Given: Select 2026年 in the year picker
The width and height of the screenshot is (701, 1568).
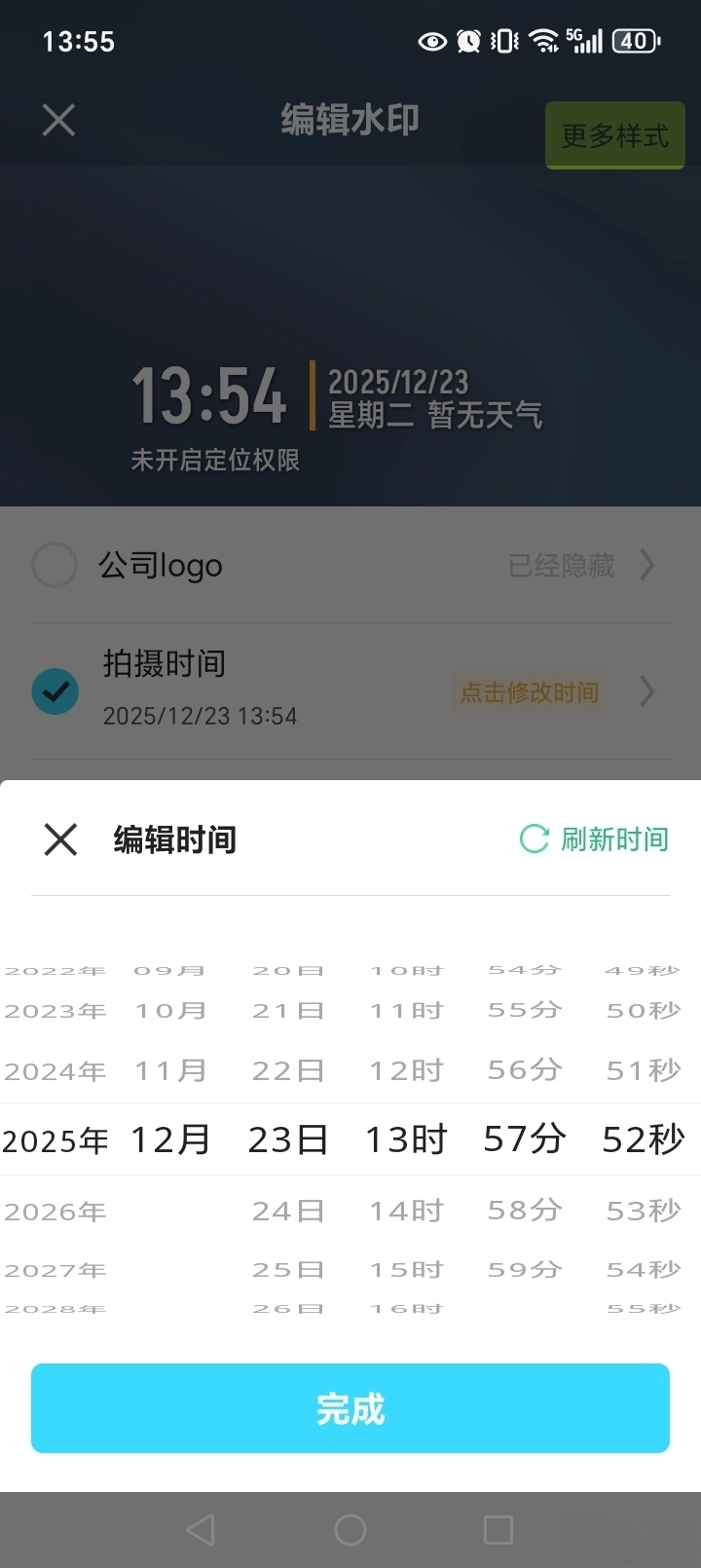Looking at the screenshot, I should 55,1212.
